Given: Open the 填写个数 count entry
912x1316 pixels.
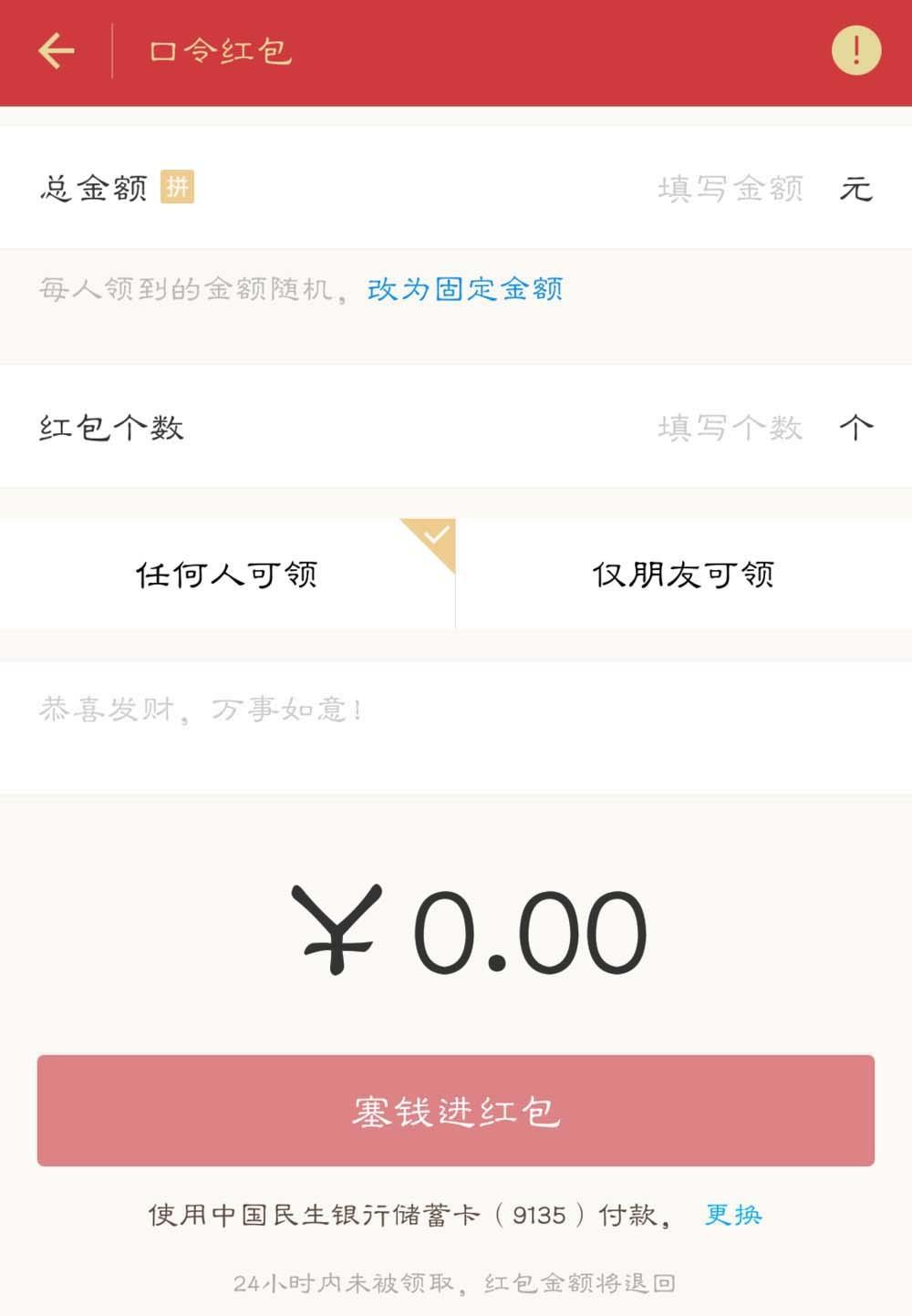Looking at the screenshot, I should pyautogui.click(x=731, y=427).
